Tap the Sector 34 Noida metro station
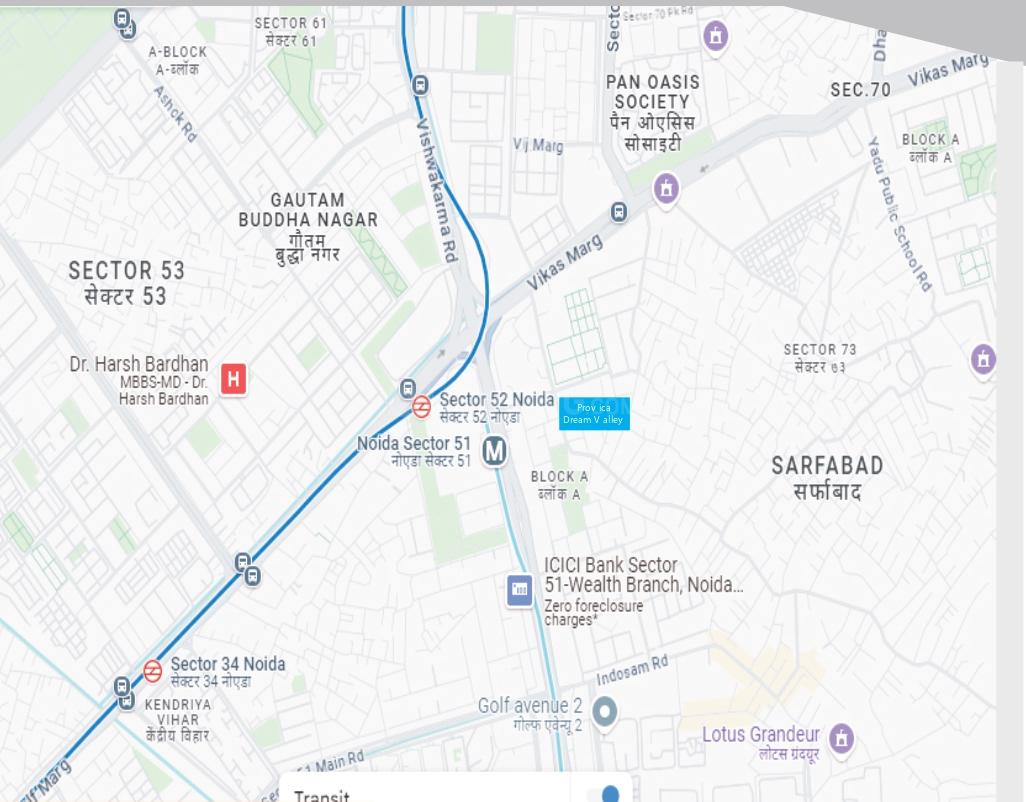The height and width of the screenshot is (802, 1026). [x=153, y=670]
